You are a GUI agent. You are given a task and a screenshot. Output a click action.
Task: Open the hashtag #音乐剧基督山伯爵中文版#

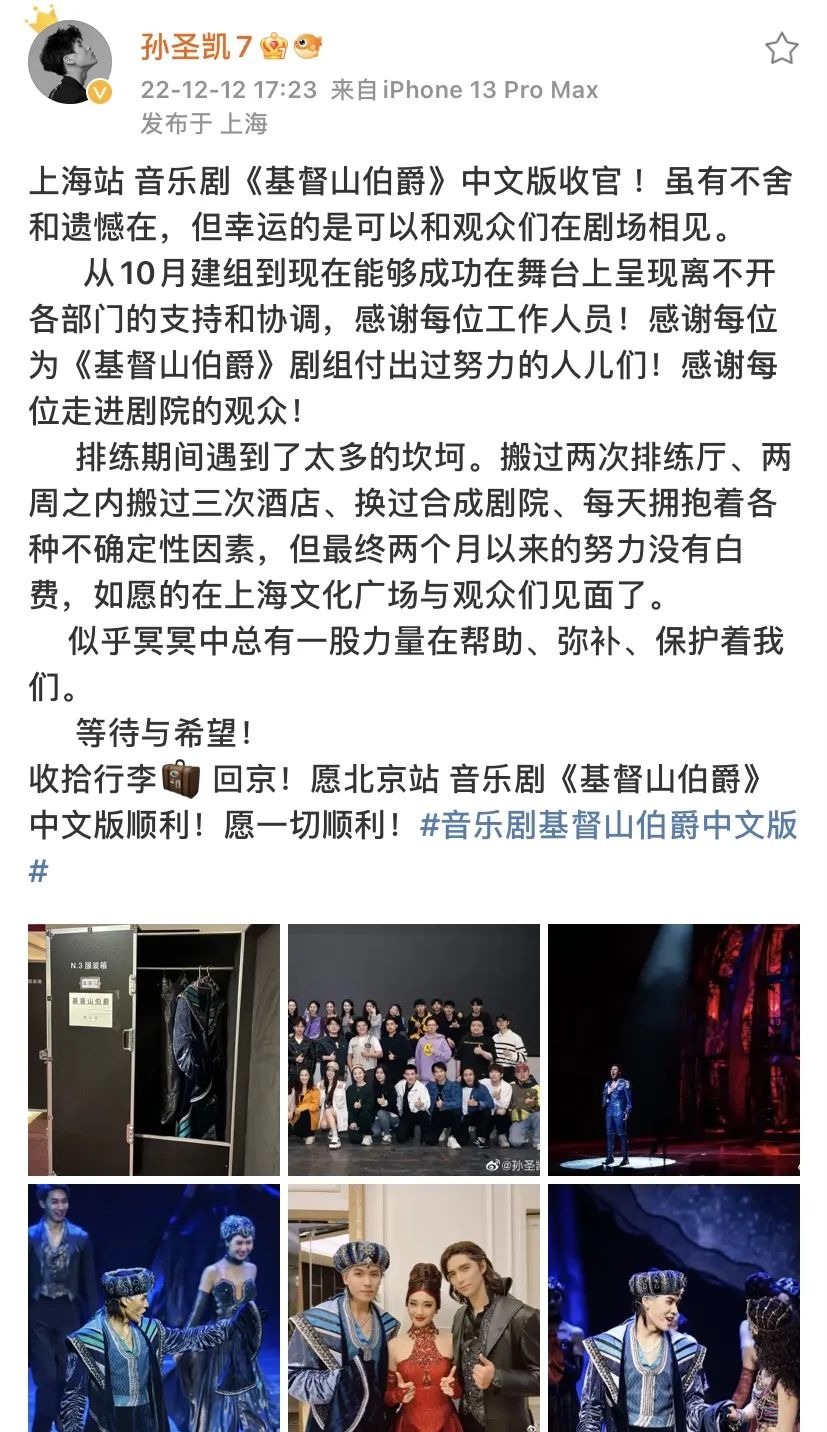[608, 825]
